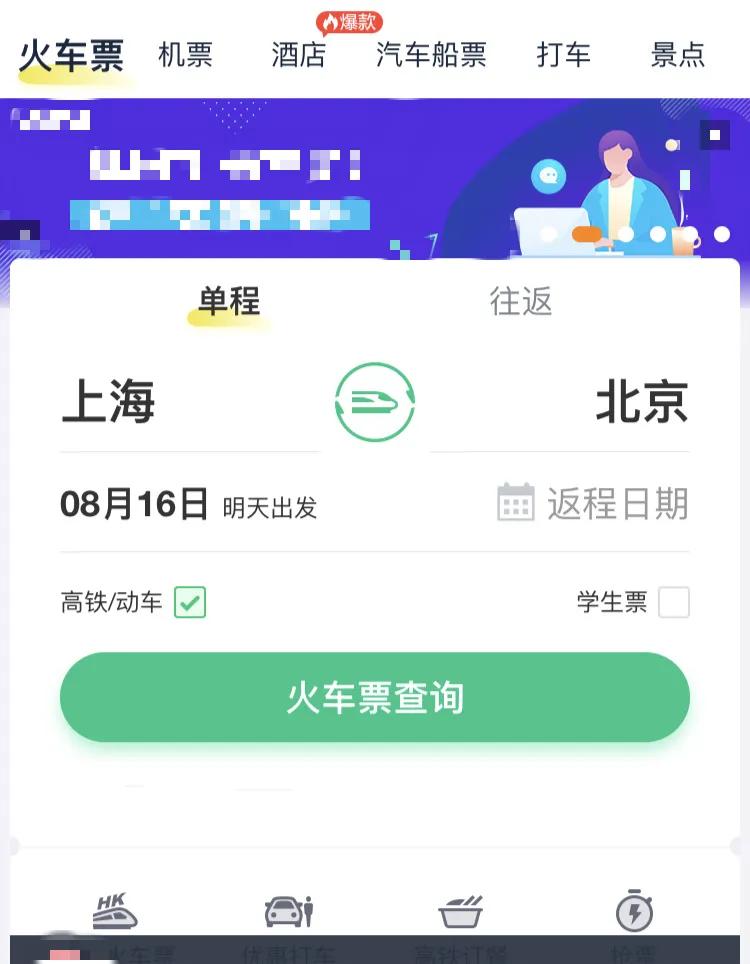The width and height of the screenshot is (750, 964).
Task: Open the return date calendar icon
Action: (516, 503)
